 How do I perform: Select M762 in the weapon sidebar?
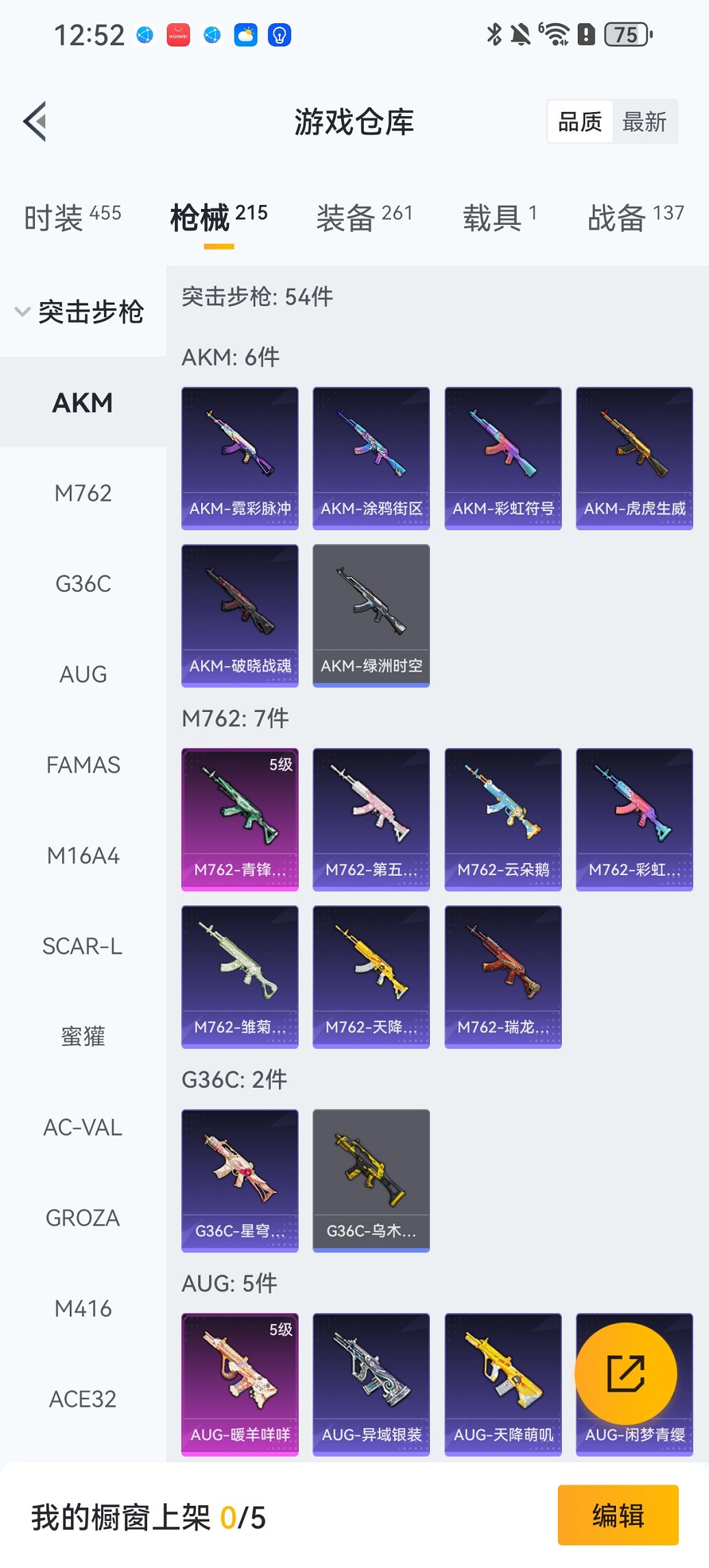(x=83, y=493)
